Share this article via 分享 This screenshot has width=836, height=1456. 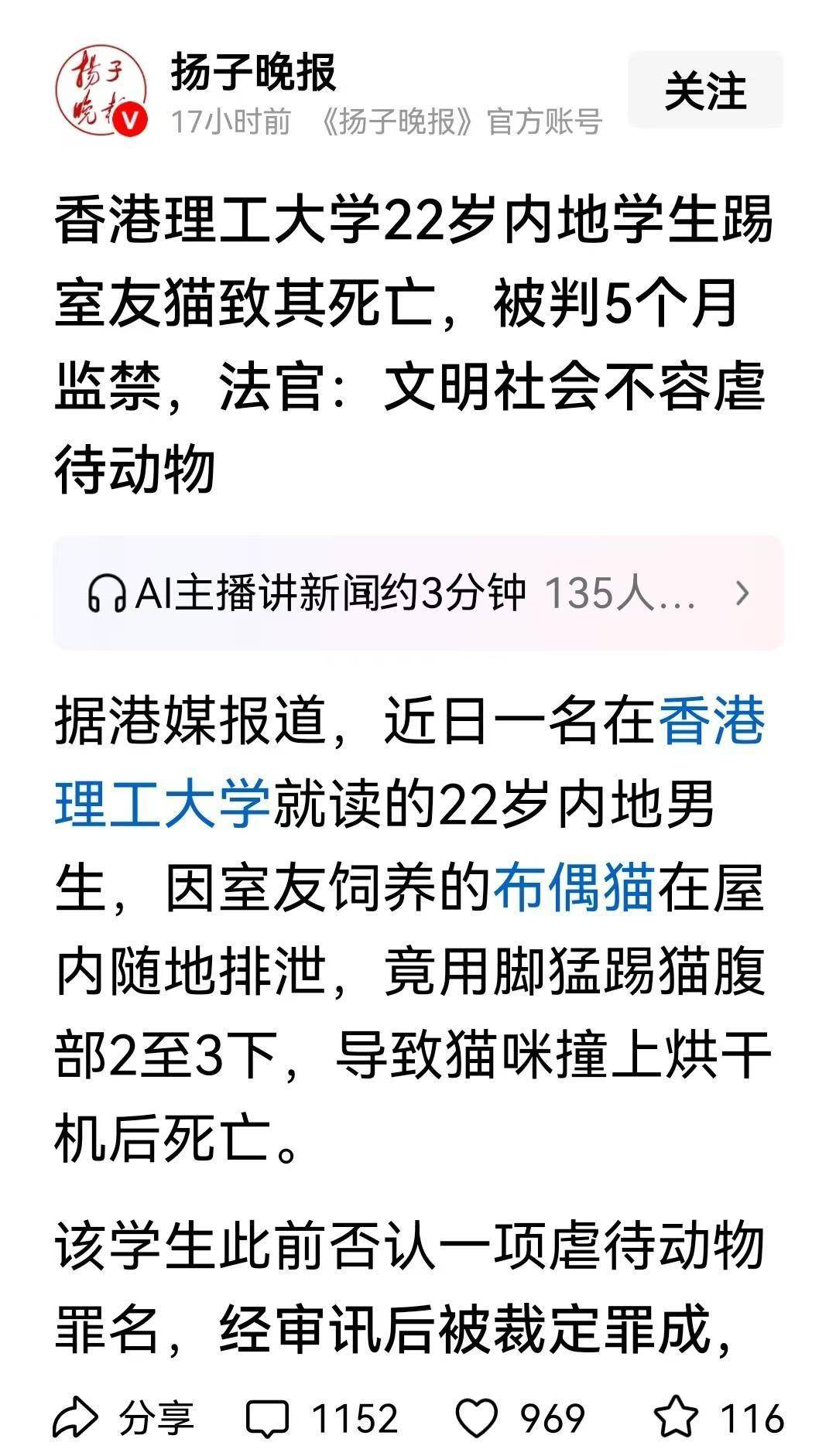coord(123,1417)
